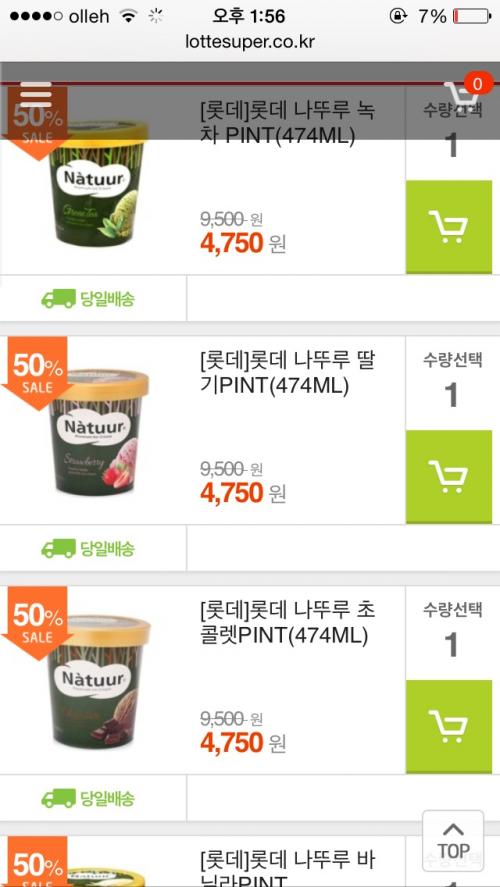Add strawberry Natuur pint to cart

click(449, 477)
